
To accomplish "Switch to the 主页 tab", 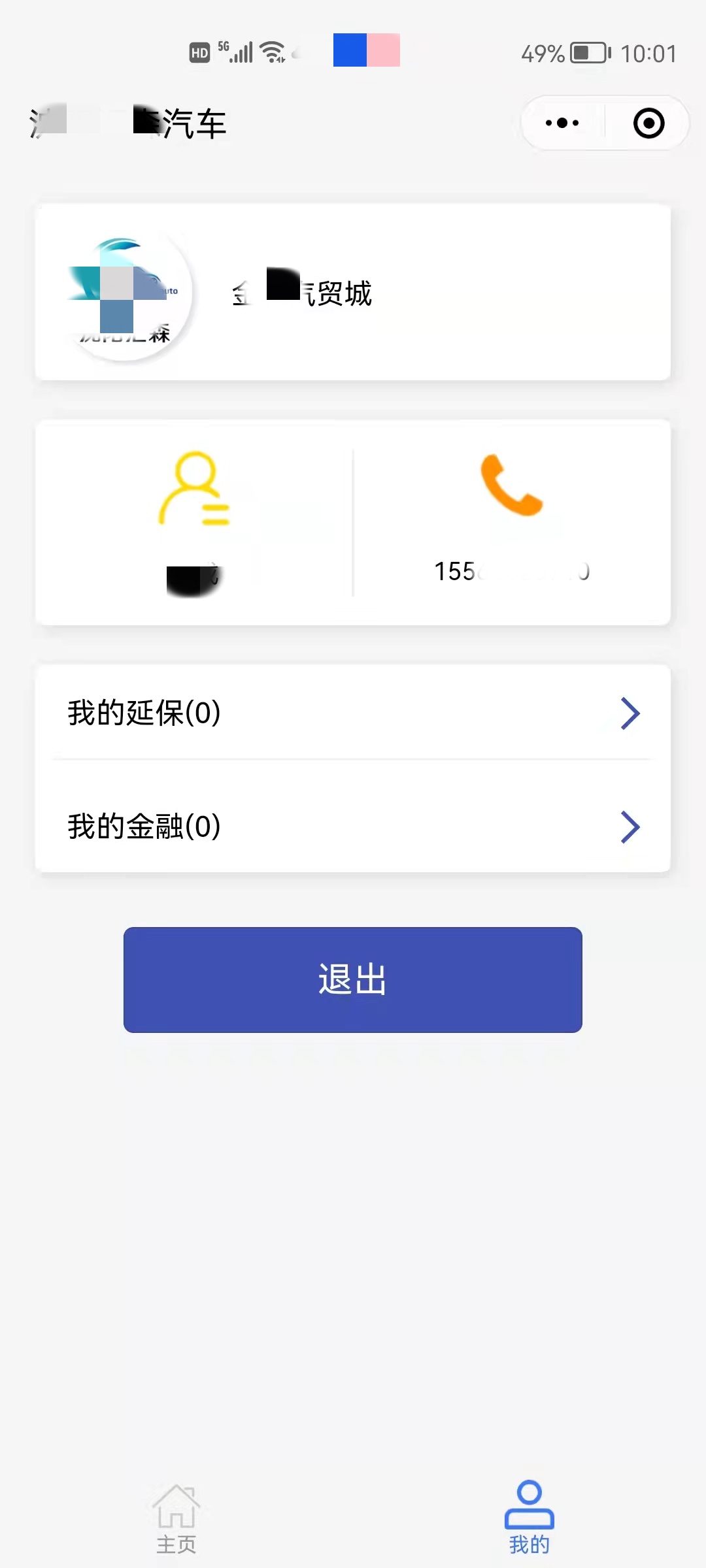I will coord(176,1519).
